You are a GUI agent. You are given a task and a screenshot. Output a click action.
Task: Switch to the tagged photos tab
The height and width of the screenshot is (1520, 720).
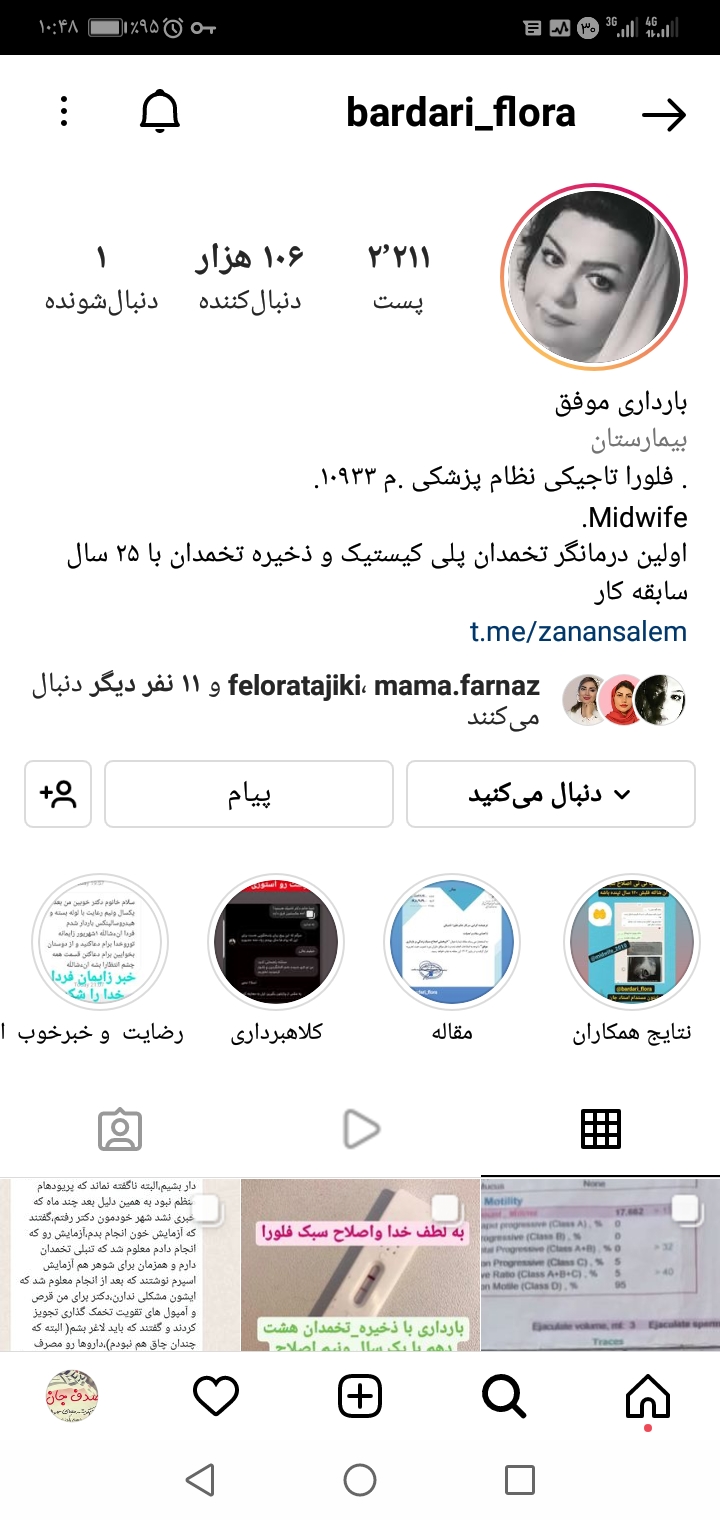point(120,1129)
